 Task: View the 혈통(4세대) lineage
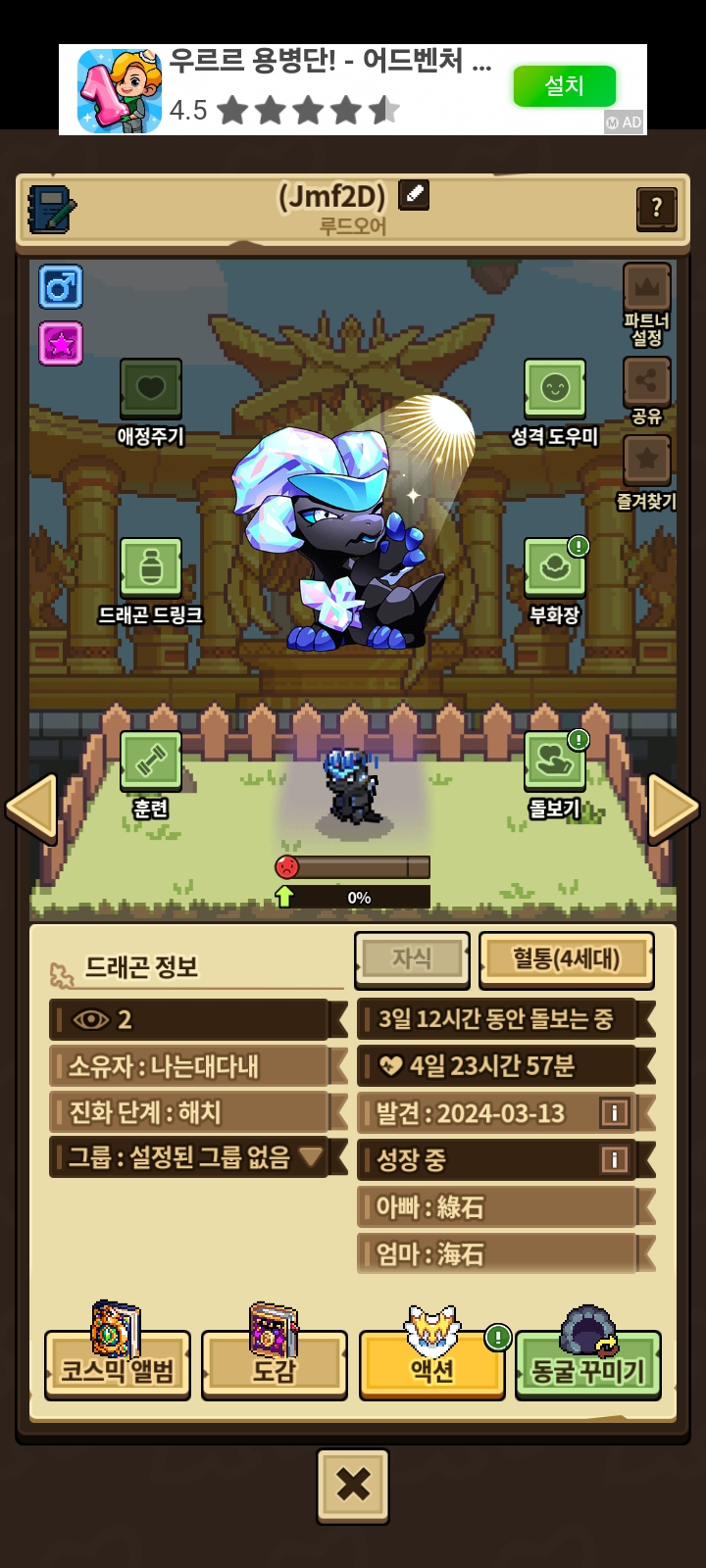(x=566, y=959)
